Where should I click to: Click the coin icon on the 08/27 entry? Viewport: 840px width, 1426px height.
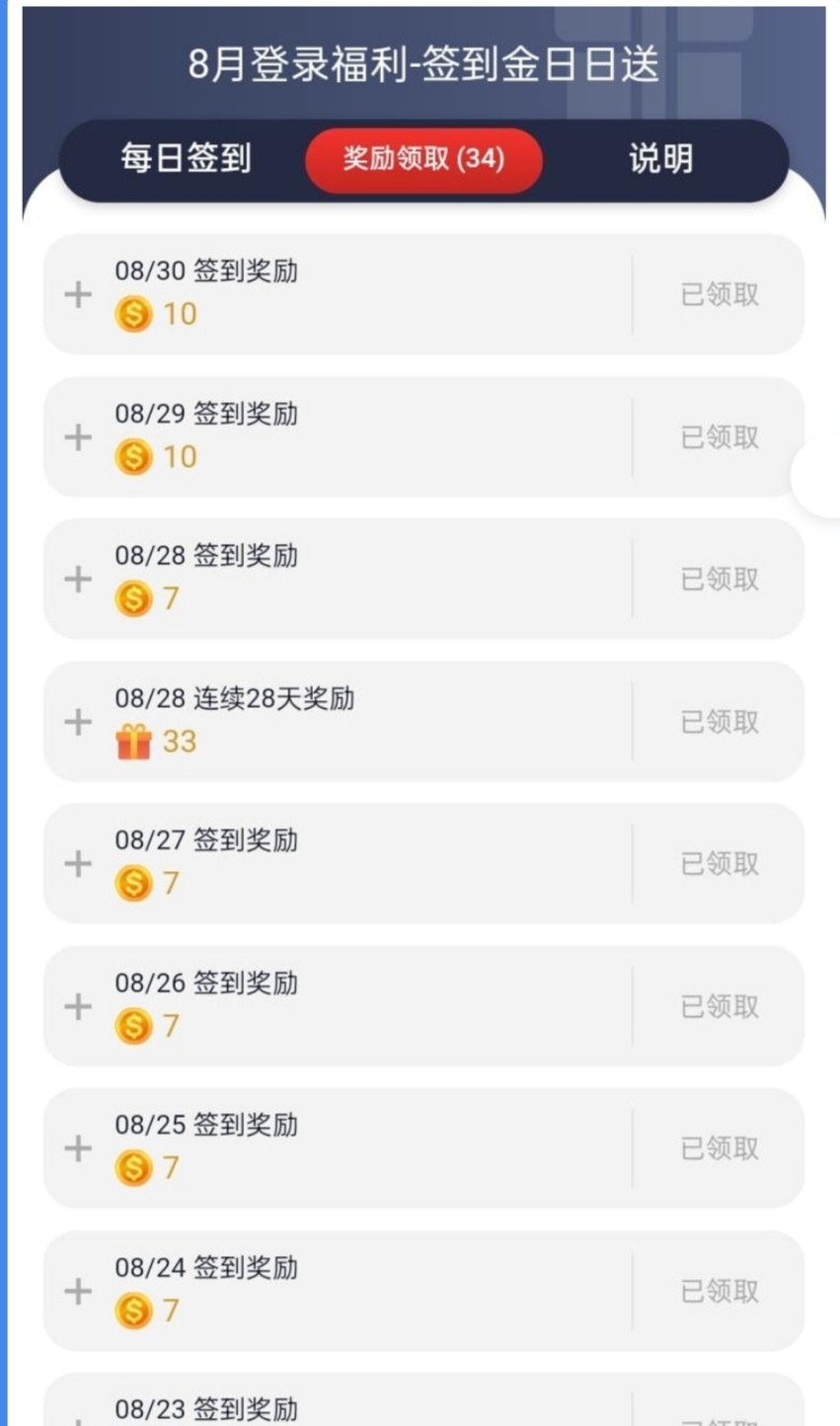(x=133, y=883)
